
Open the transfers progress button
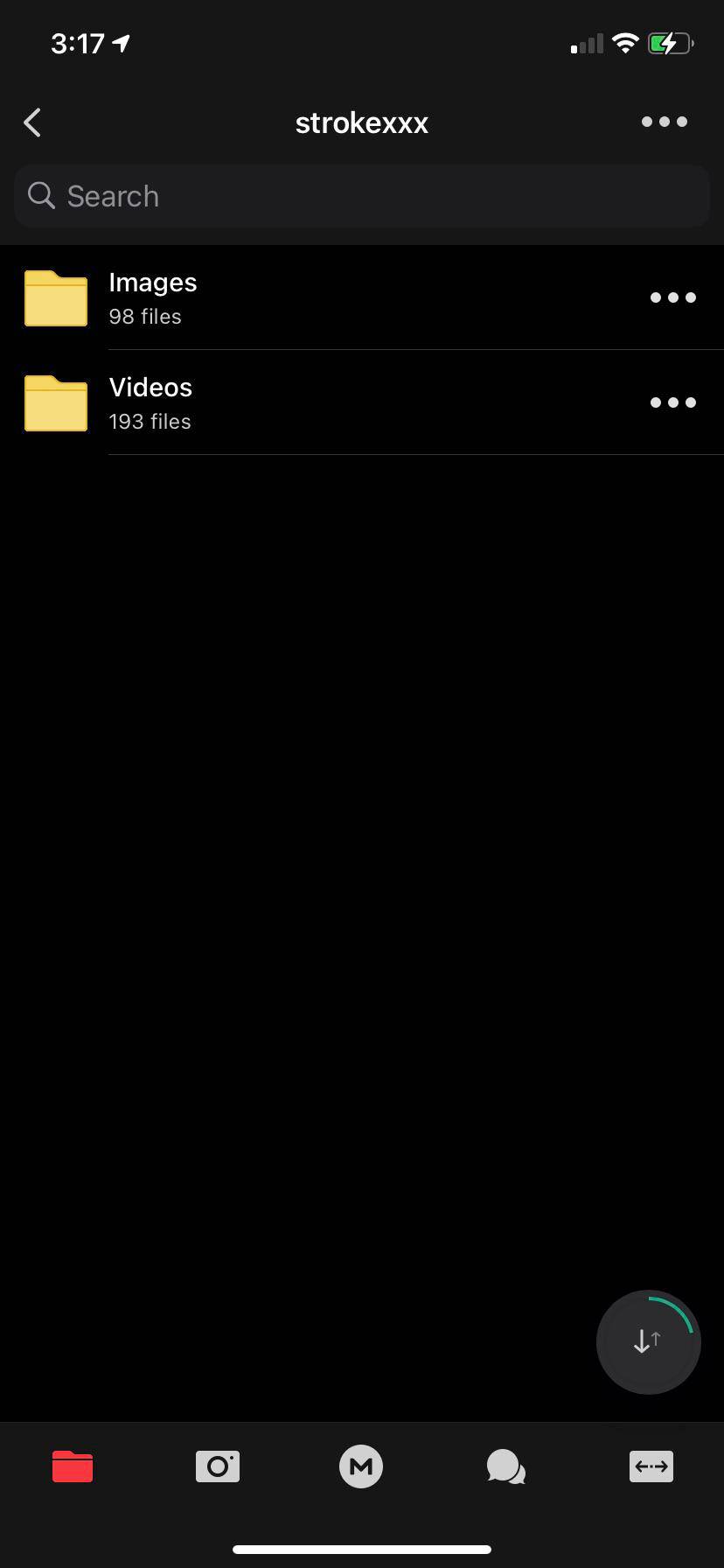648,1341
